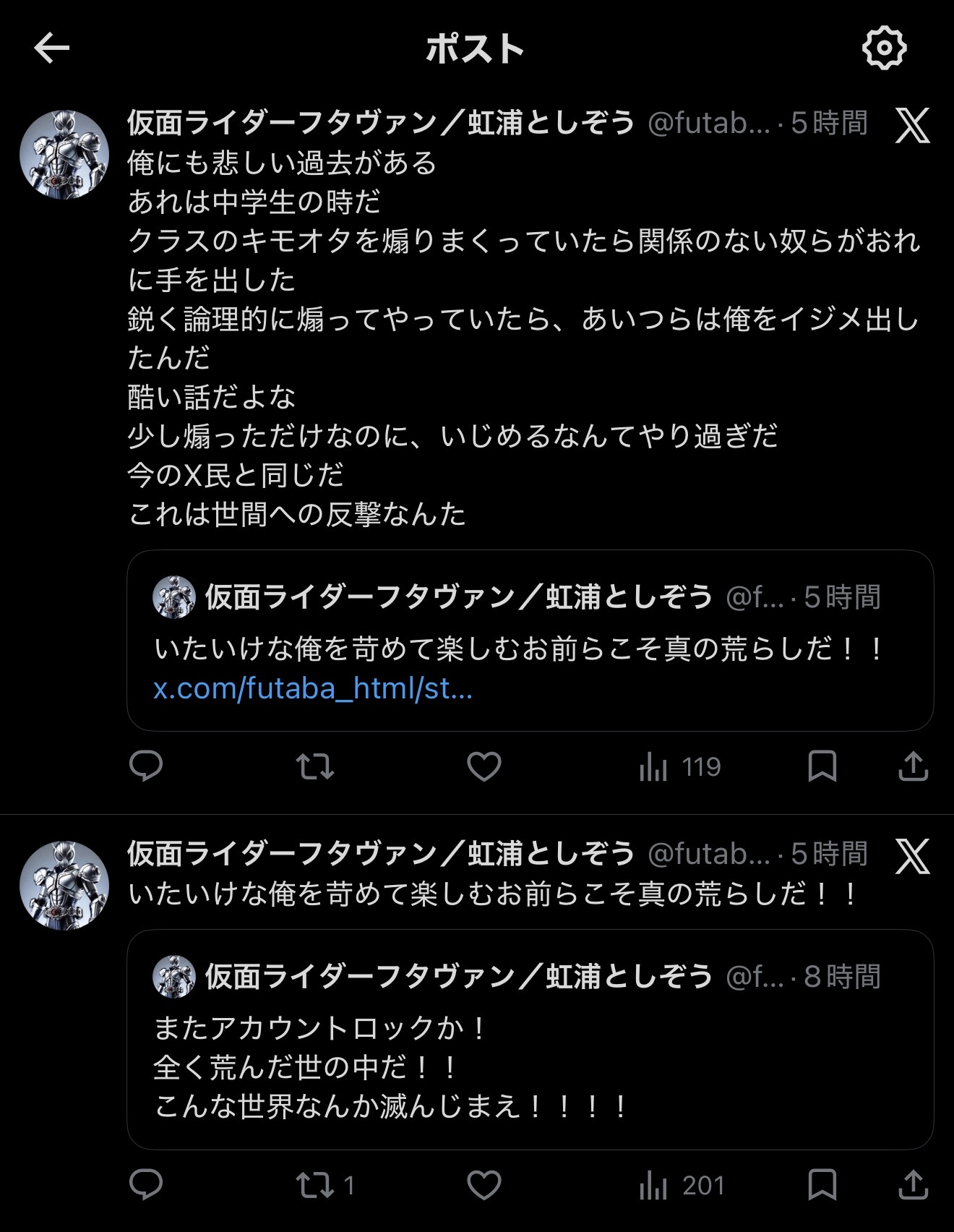Share the post with 119 views
This screenshot has width=954, height=1232.
(x=913, y=766)
